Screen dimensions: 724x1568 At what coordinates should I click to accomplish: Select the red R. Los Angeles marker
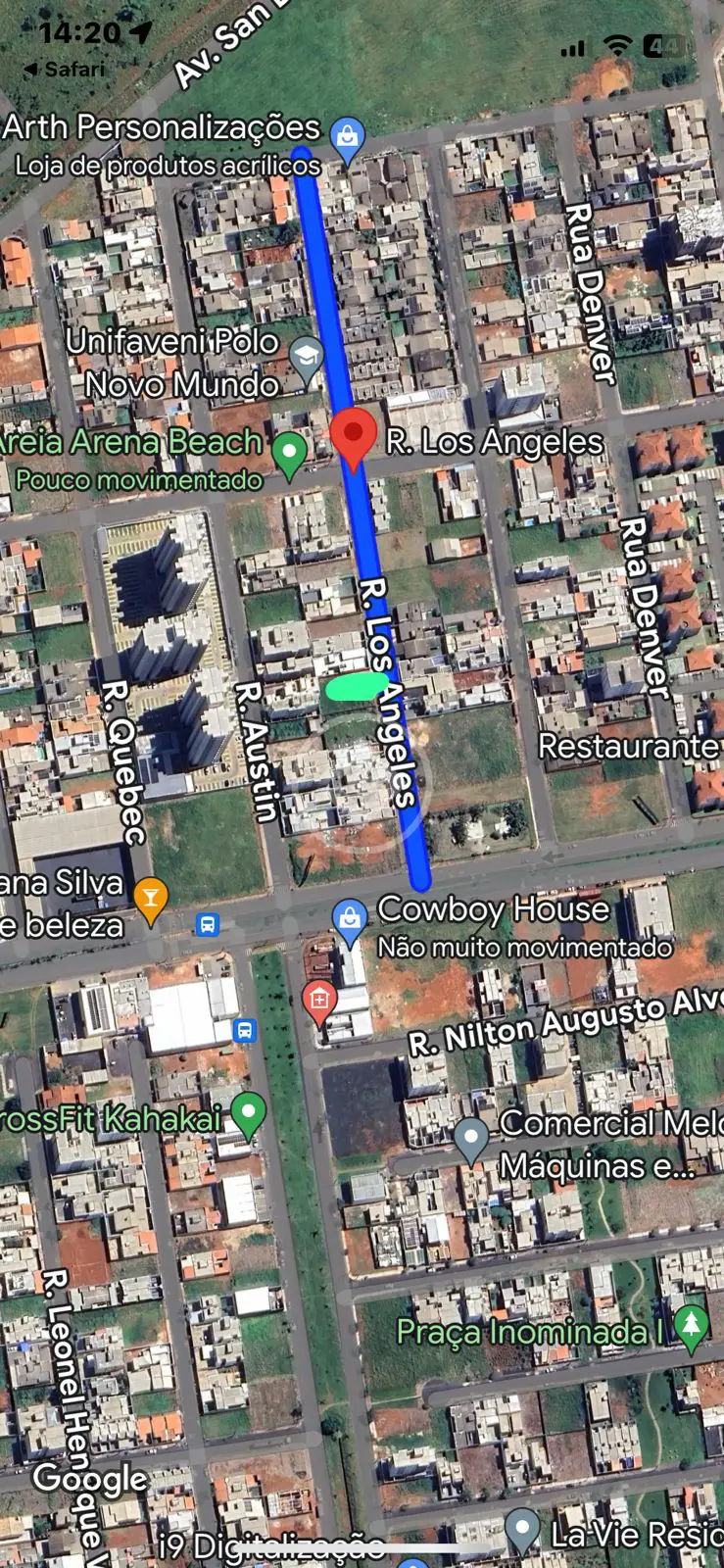tap(353, 441)
